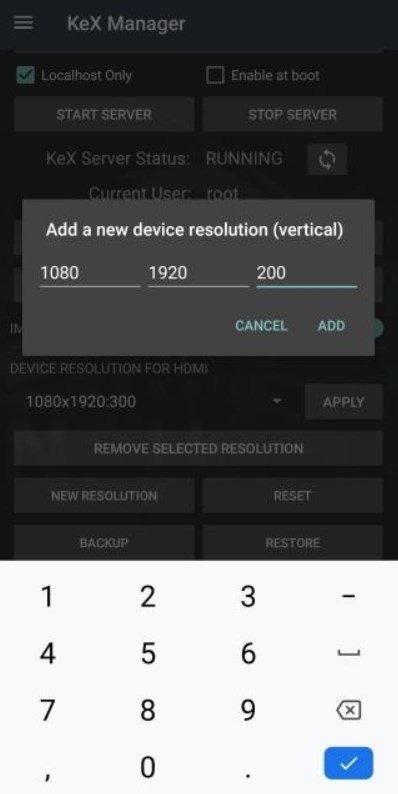Tap the 3 key on the keypad
The height and width of the screenshot is (794, 398).
248,597
